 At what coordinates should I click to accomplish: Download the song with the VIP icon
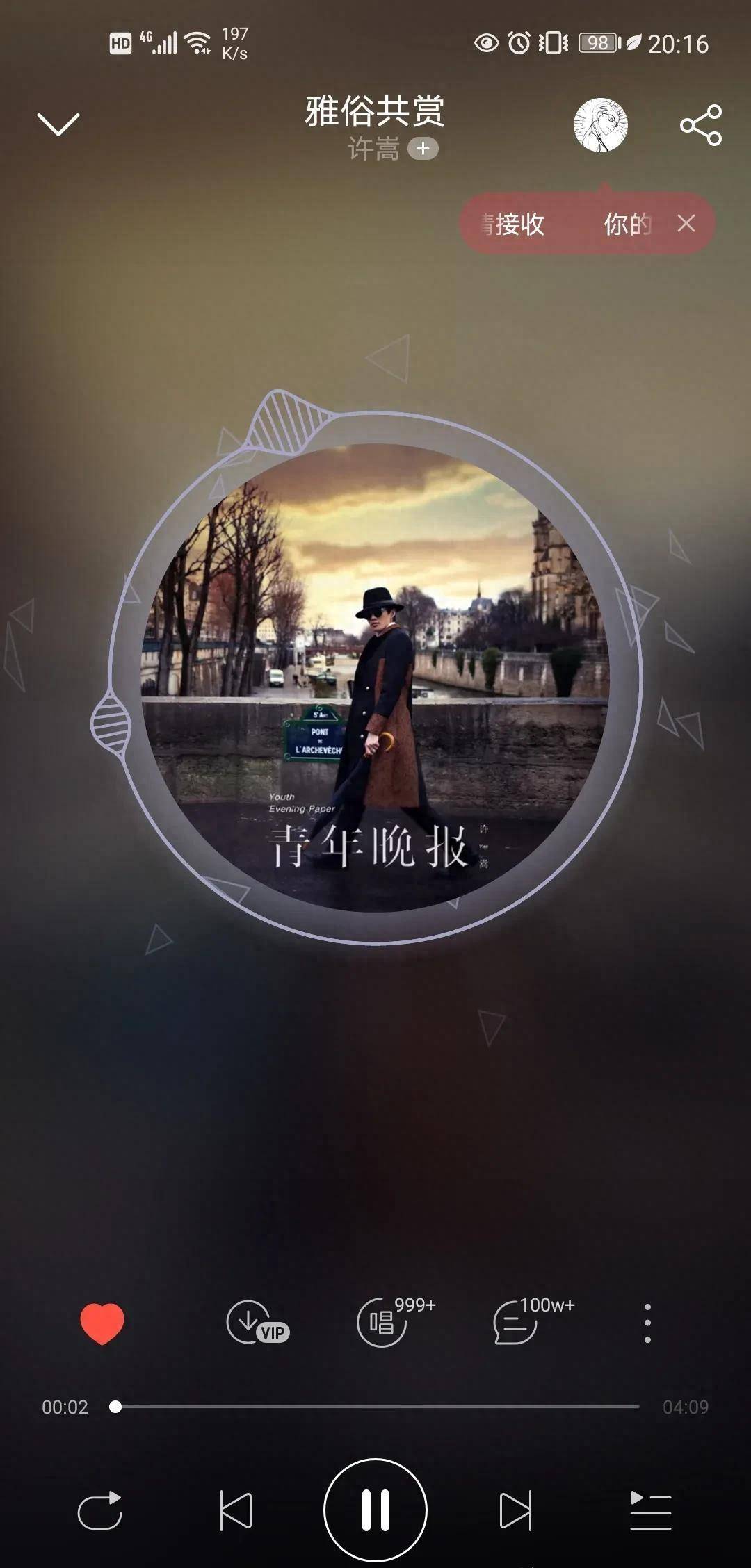[x=257, y=1323]
